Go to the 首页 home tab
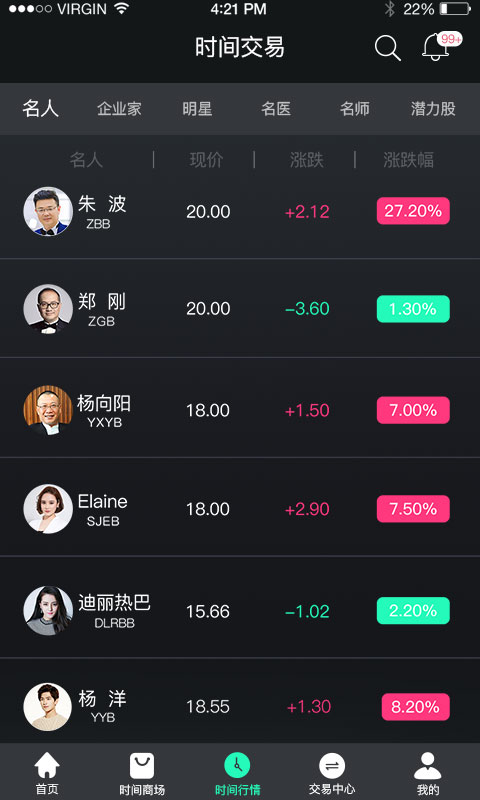 (x=47, y=773)
